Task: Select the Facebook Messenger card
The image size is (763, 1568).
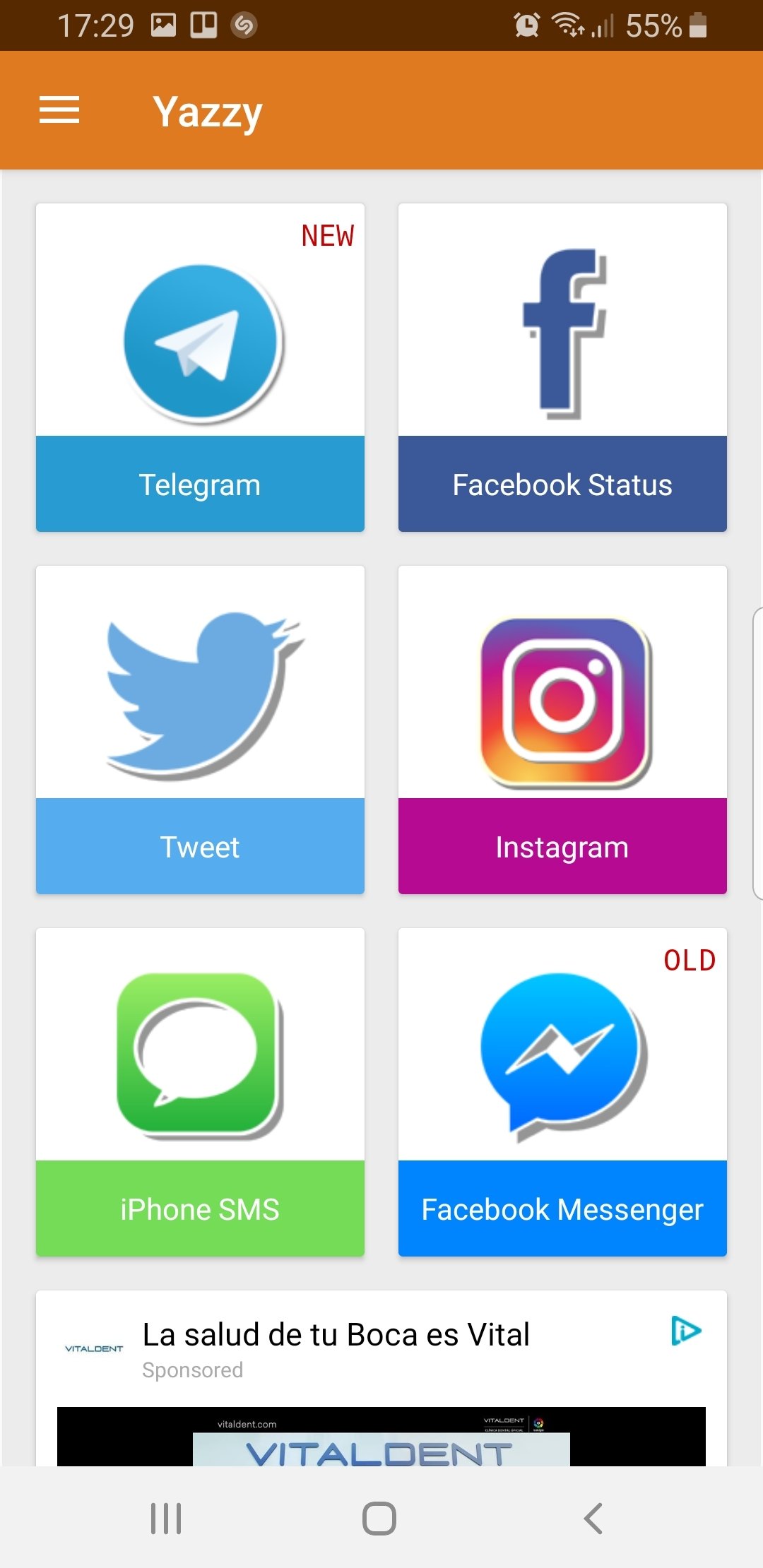Action: (x=562, y=1092)
